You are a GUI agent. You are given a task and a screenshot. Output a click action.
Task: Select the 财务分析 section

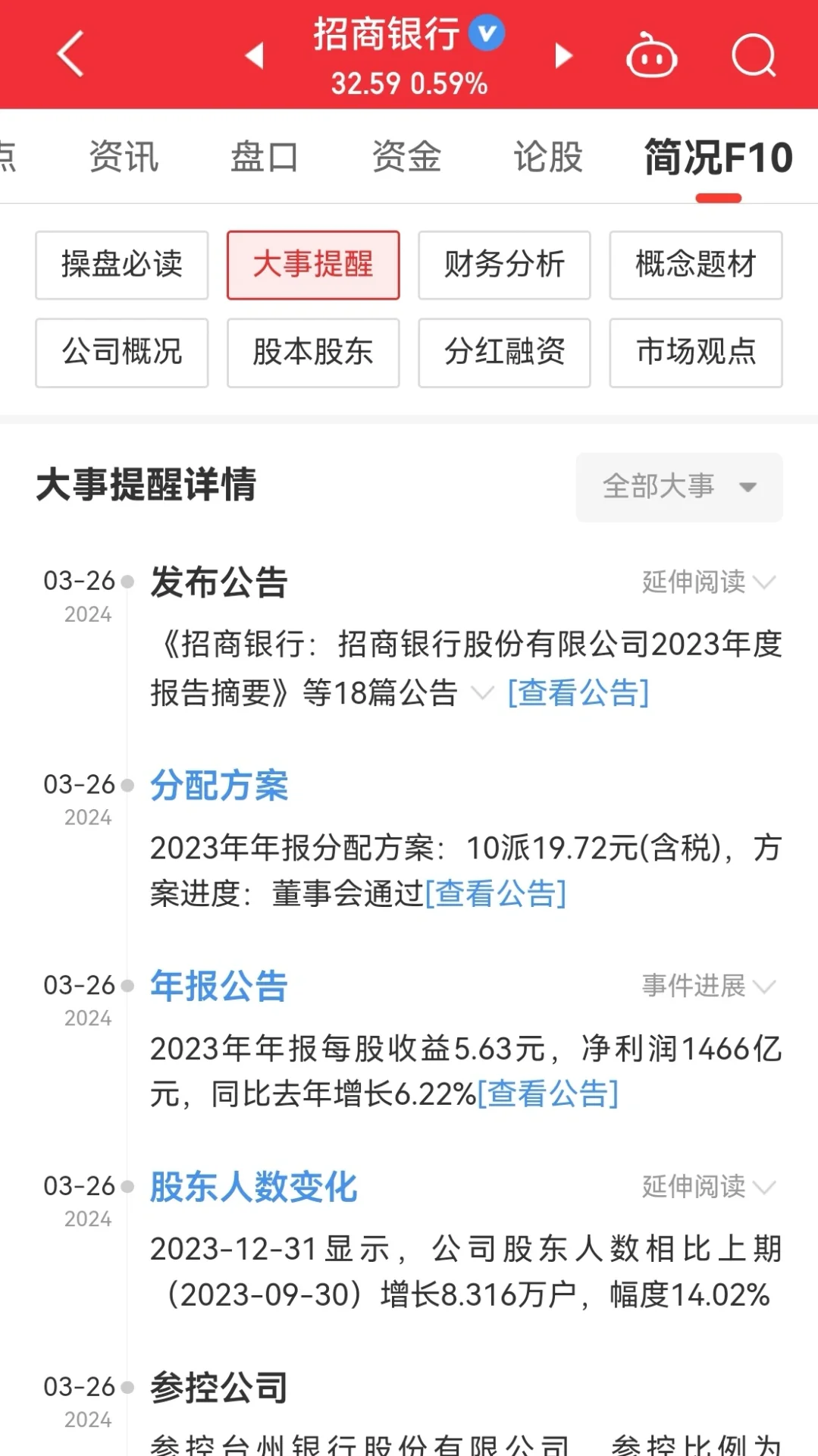pyautogui.click(x=504, y=265)
